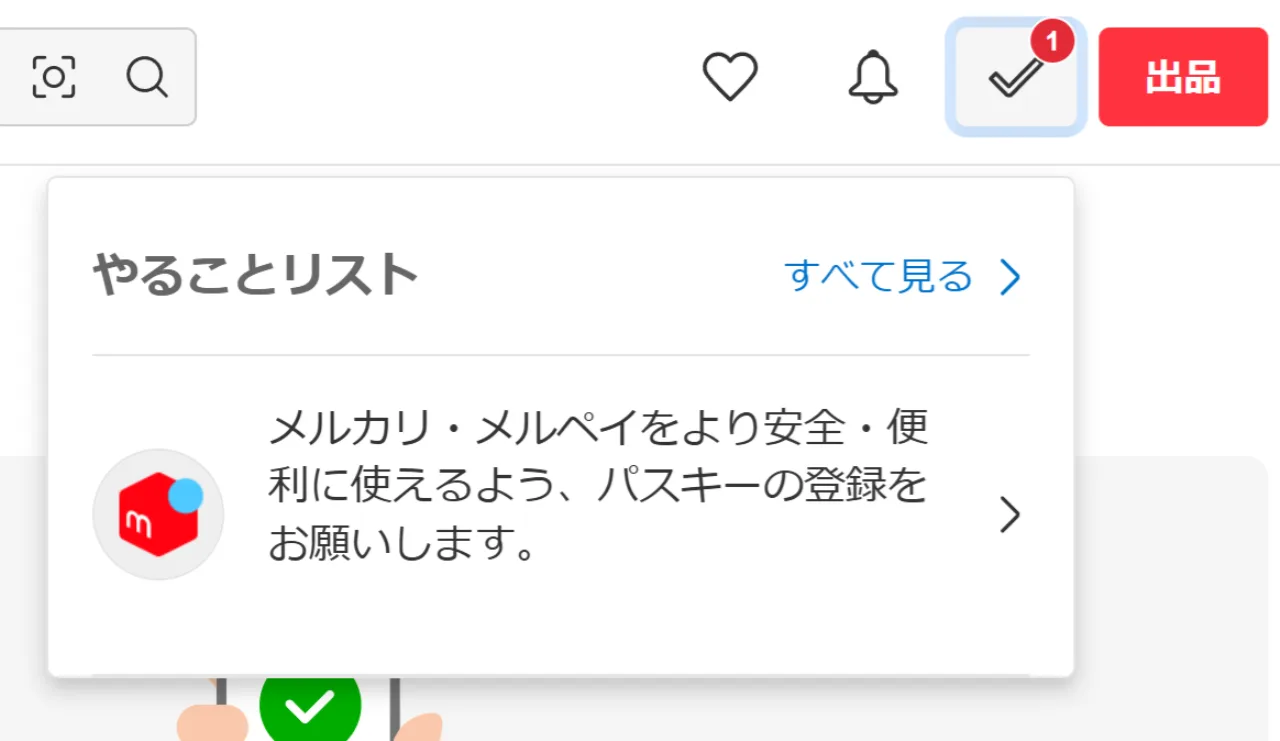Tap the red 出品 sell button
This screenshot has height=741, width=1280.
coord(1183,77)
